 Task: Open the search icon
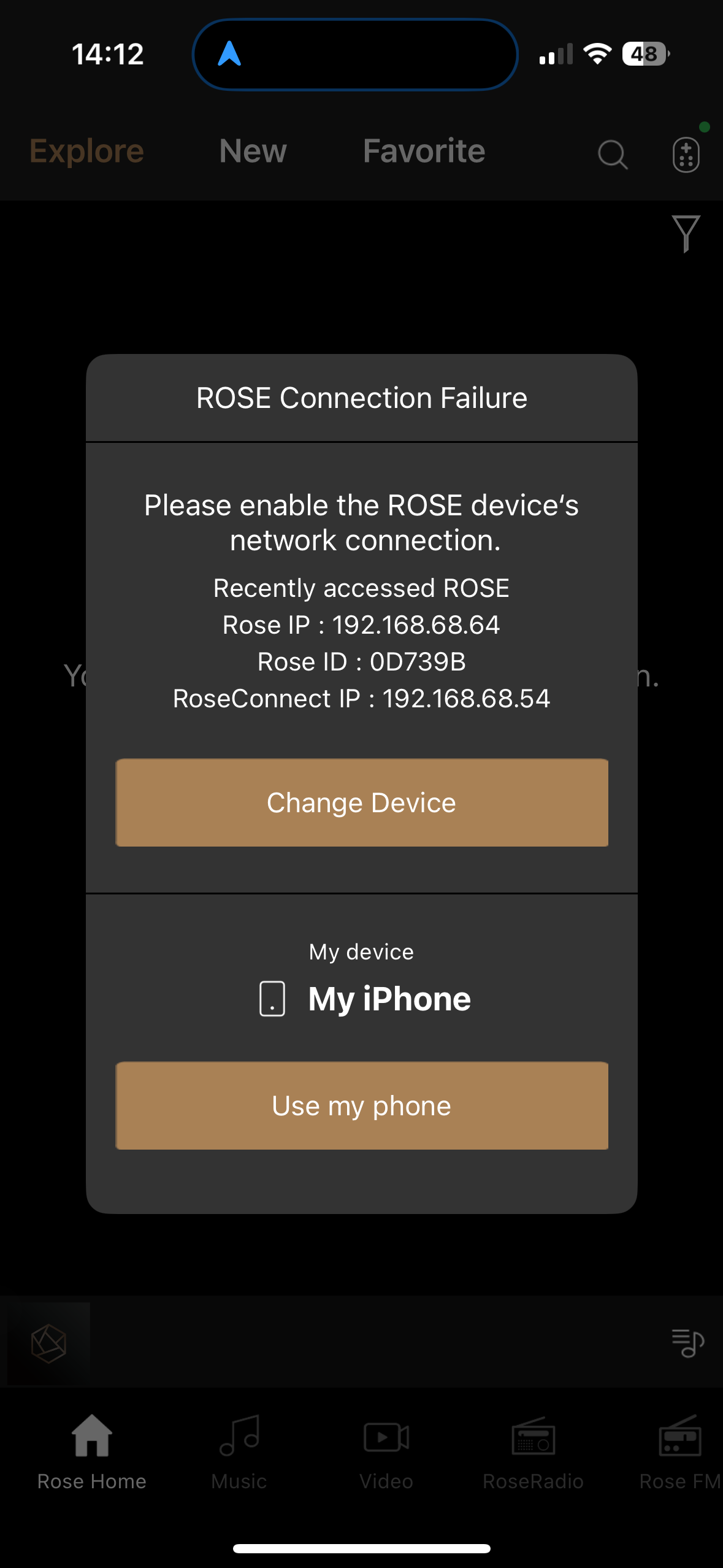tap(613, 154)
